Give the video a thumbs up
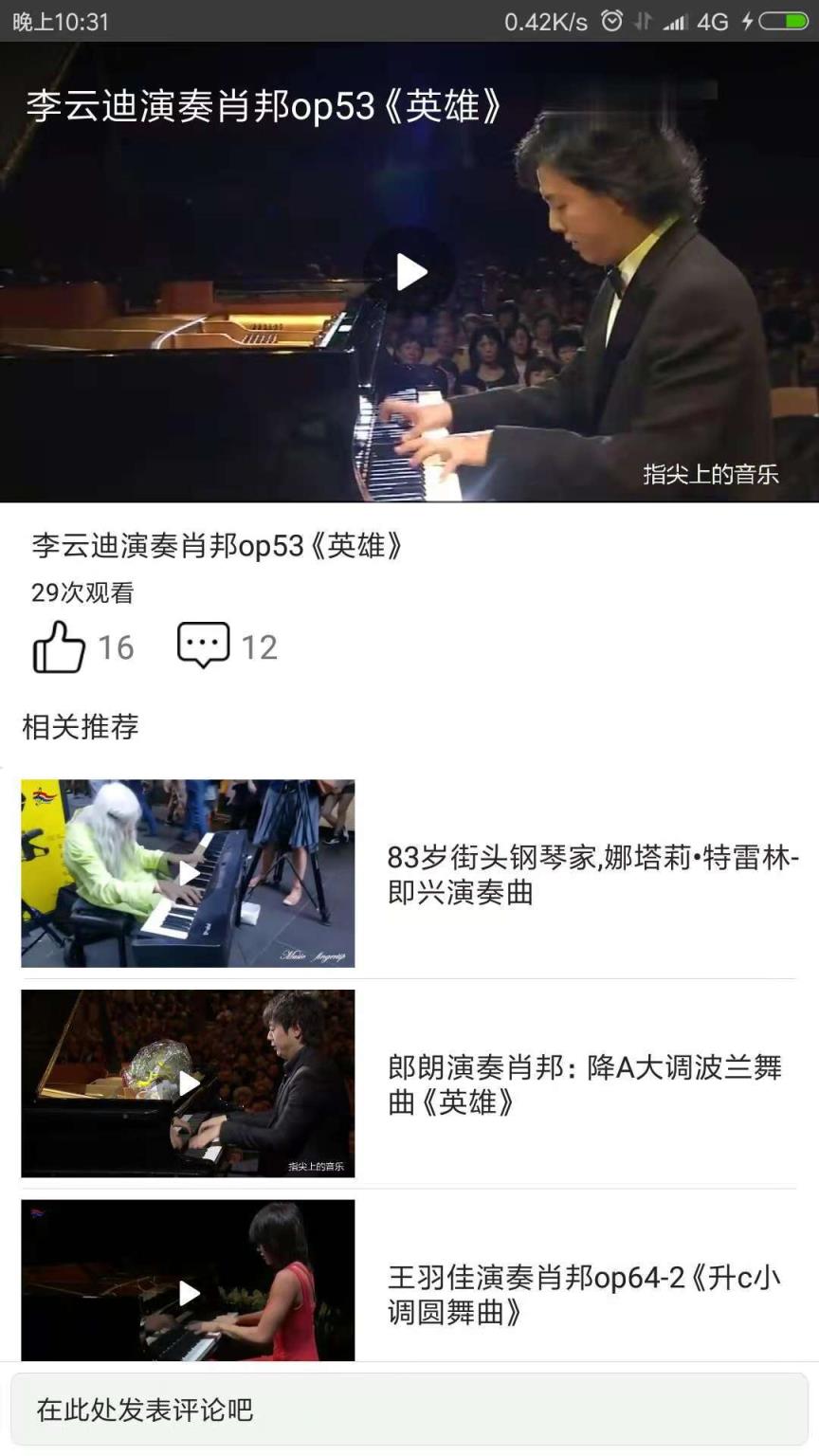 pyautogui.click(x=59, y=646)
